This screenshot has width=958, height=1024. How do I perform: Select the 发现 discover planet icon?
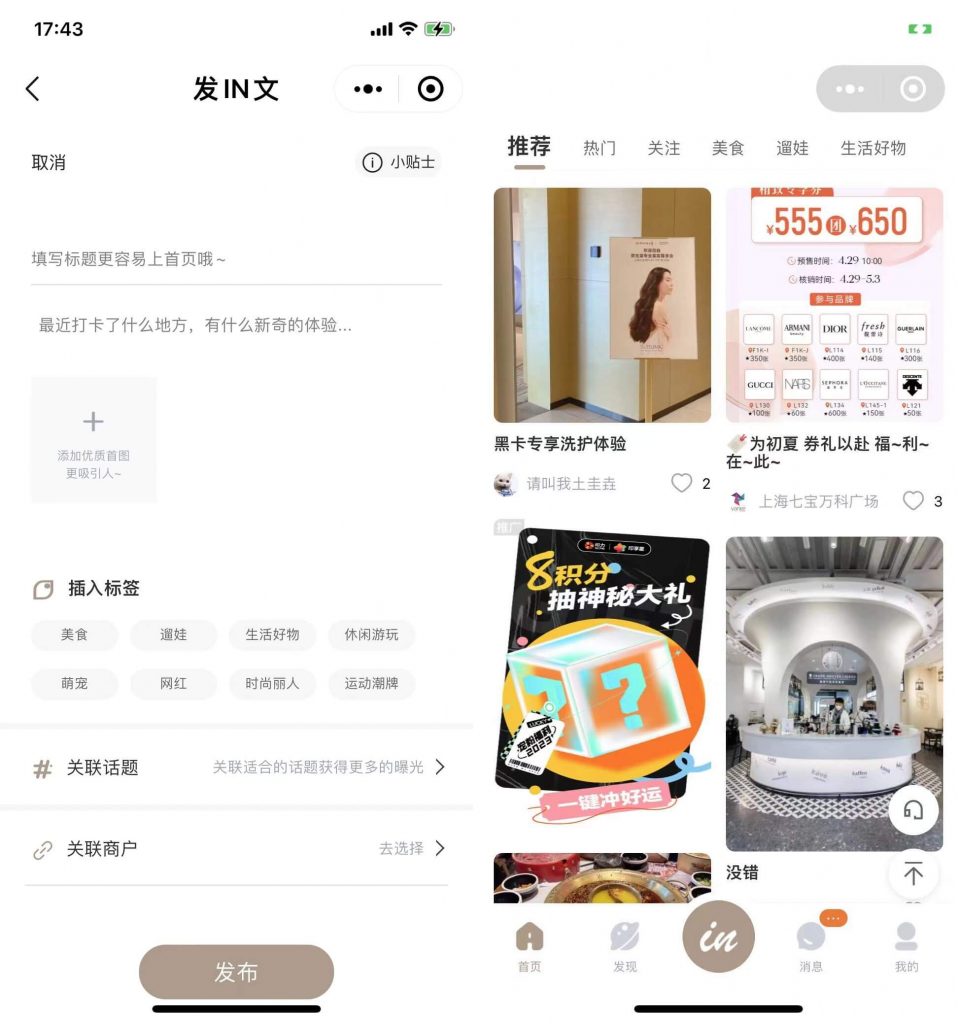coord(624,938)
